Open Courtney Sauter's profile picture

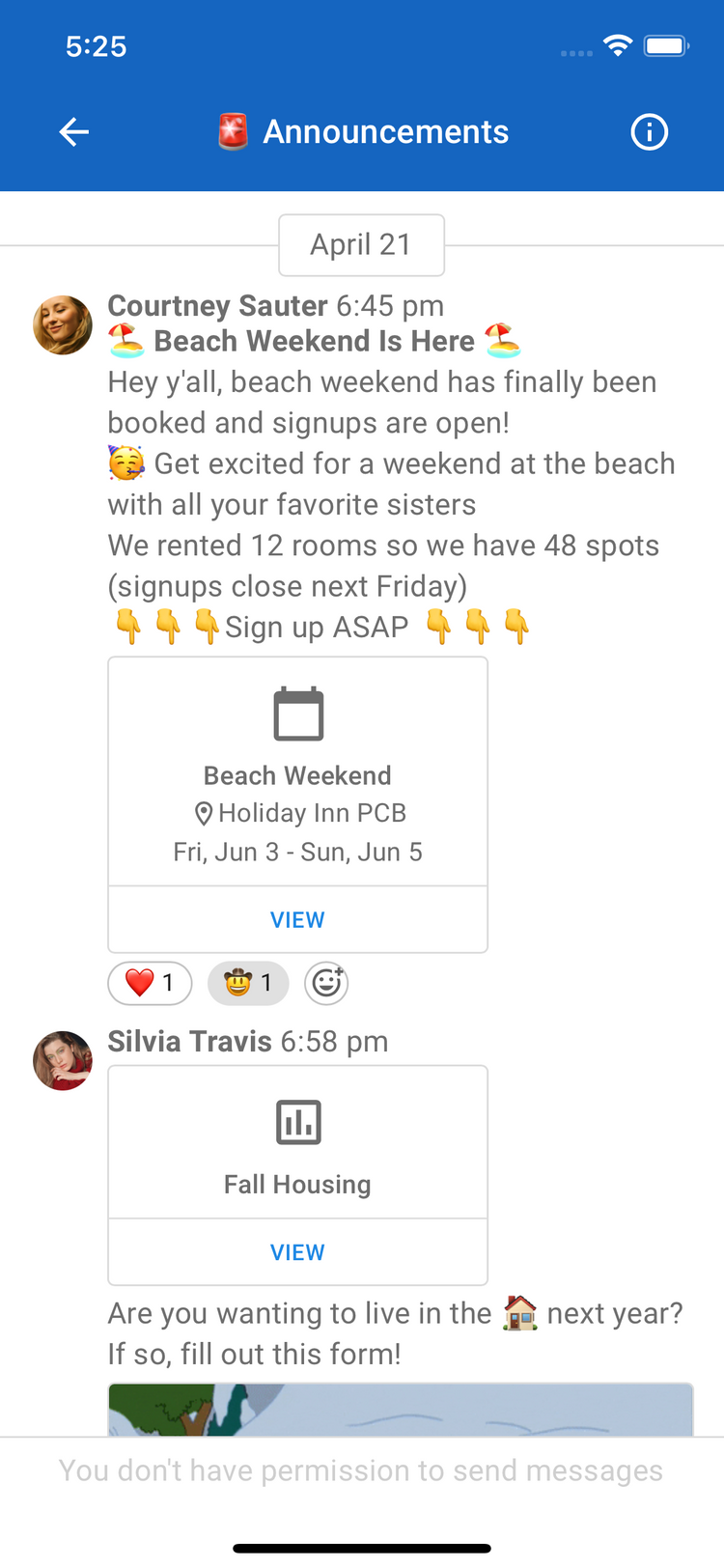(63, 325)
